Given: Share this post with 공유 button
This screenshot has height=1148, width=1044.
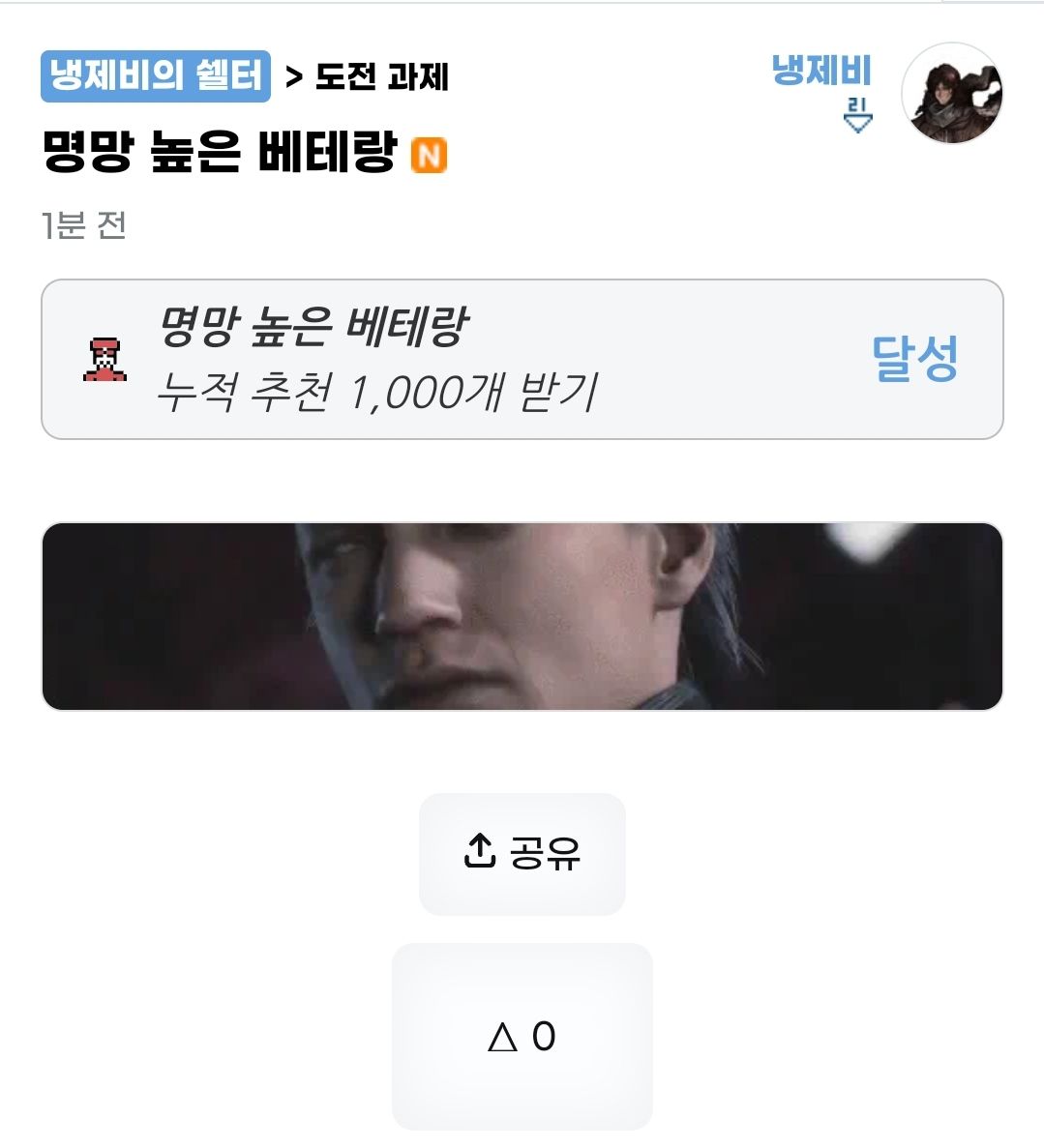Looking at the screenshot, I should click(x=522, y=854).
